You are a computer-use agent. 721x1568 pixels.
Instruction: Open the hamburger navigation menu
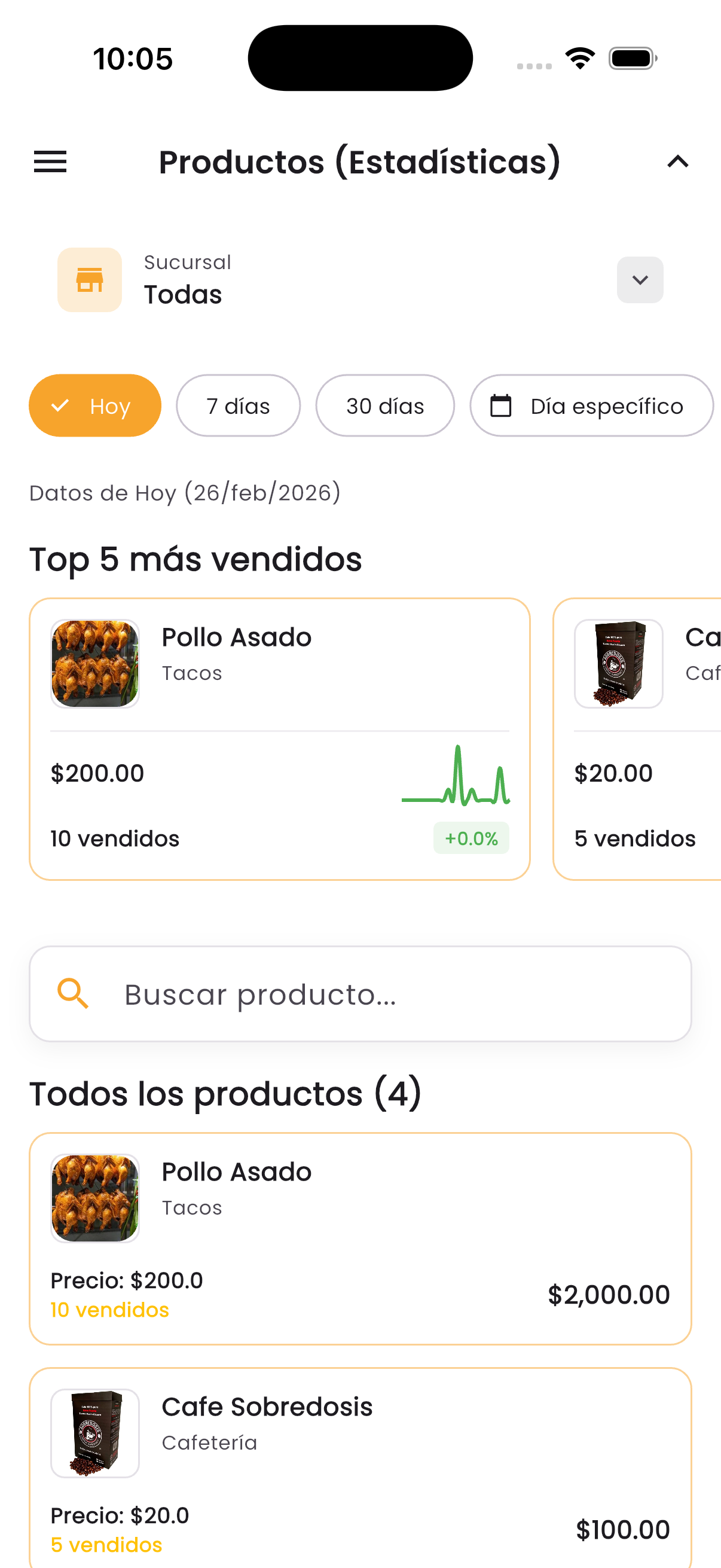(49, 162)
